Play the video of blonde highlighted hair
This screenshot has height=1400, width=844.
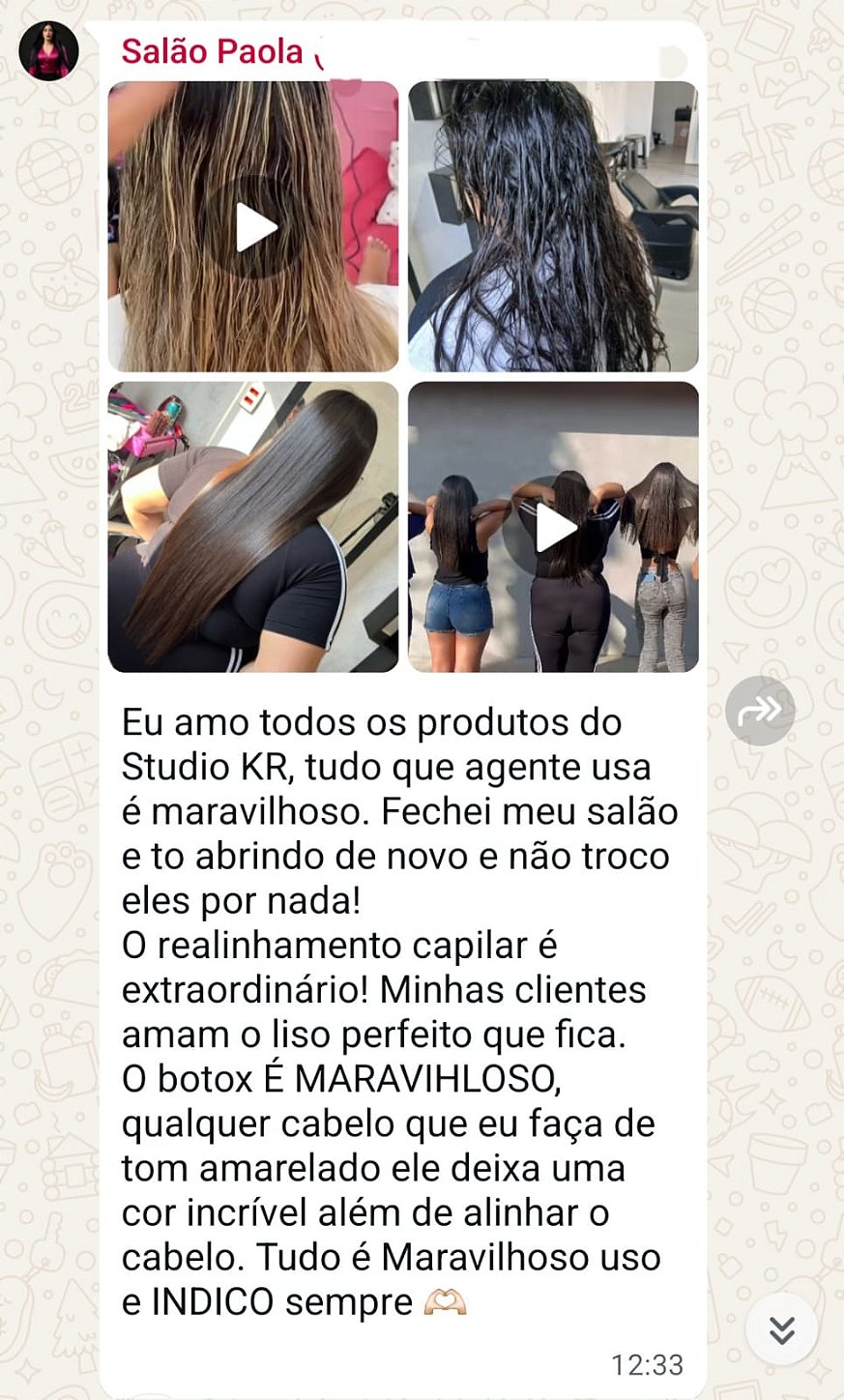coord(254,228)
